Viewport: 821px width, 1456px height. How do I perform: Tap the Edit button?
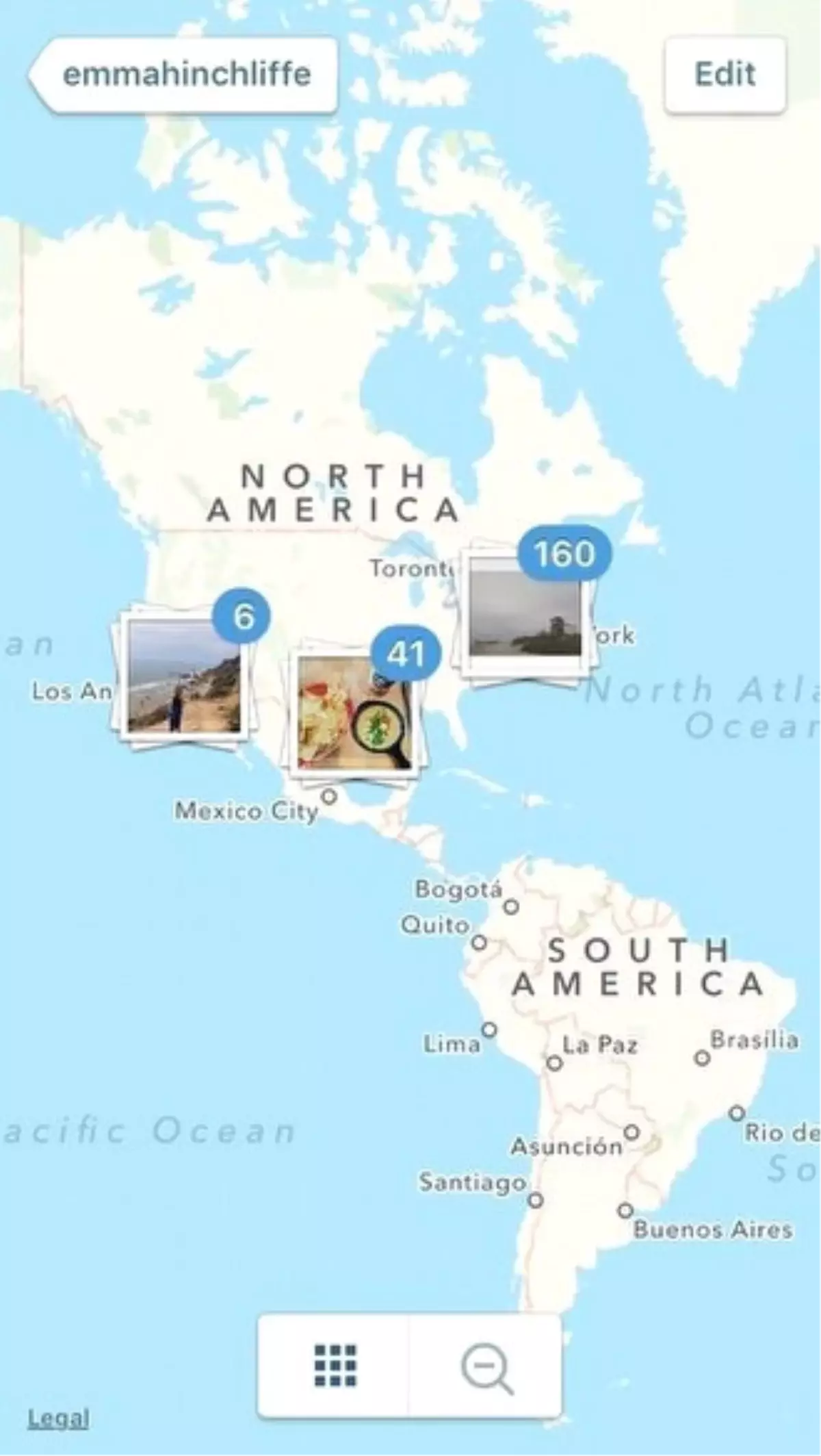pyautogui.click(x=725, y=74)
